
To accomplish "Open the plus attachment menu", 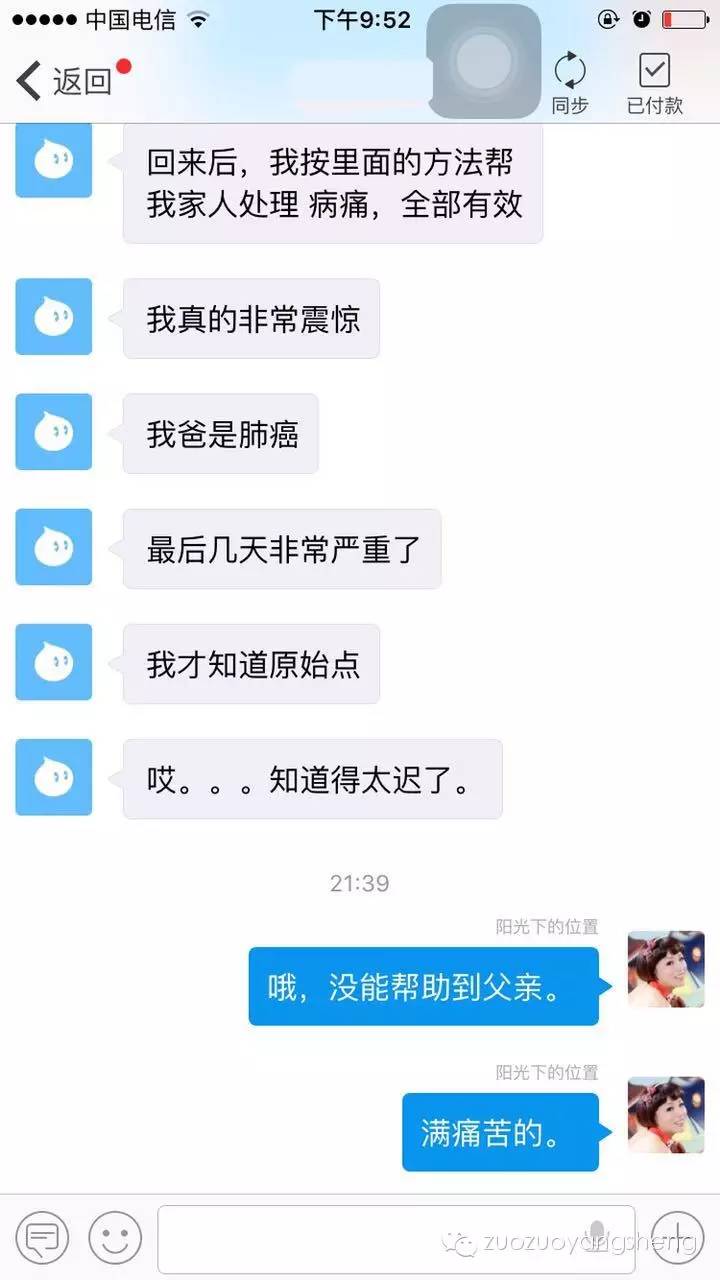I will pos(678,1237).
